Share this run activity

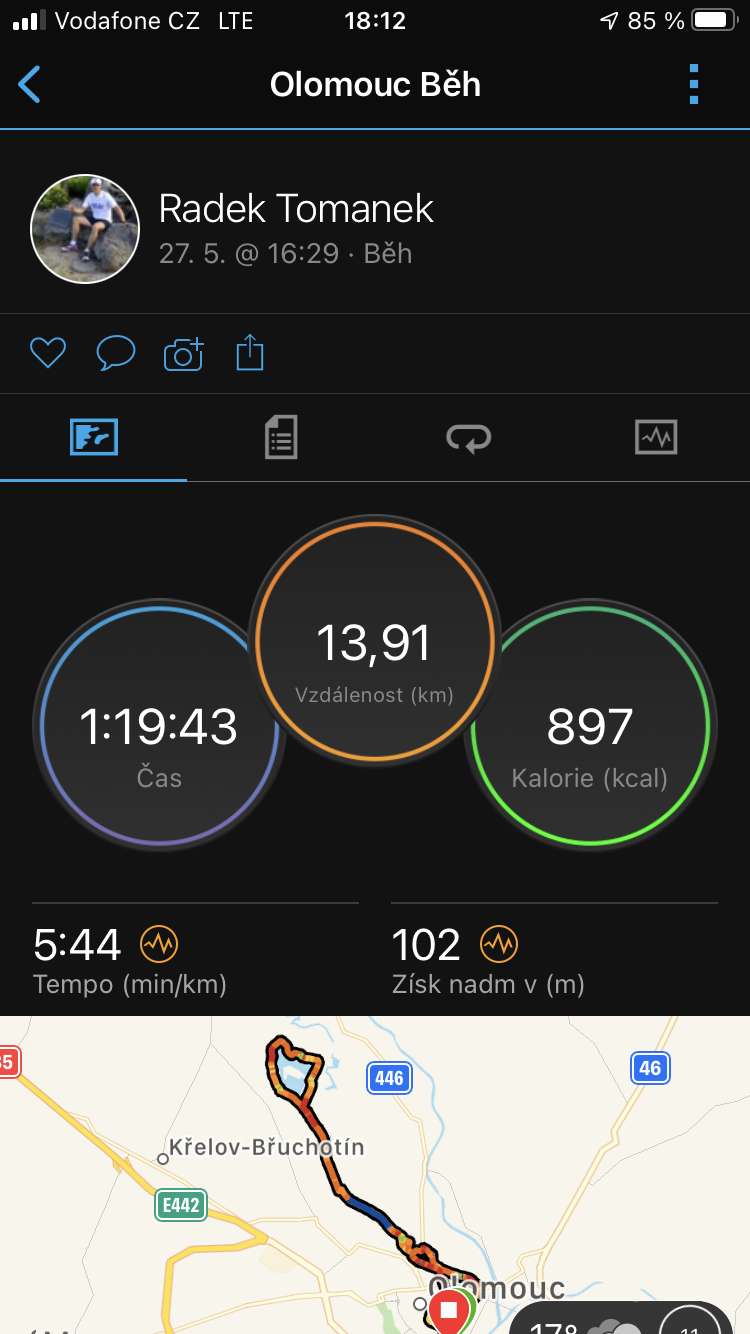click(x=250, y=353)
